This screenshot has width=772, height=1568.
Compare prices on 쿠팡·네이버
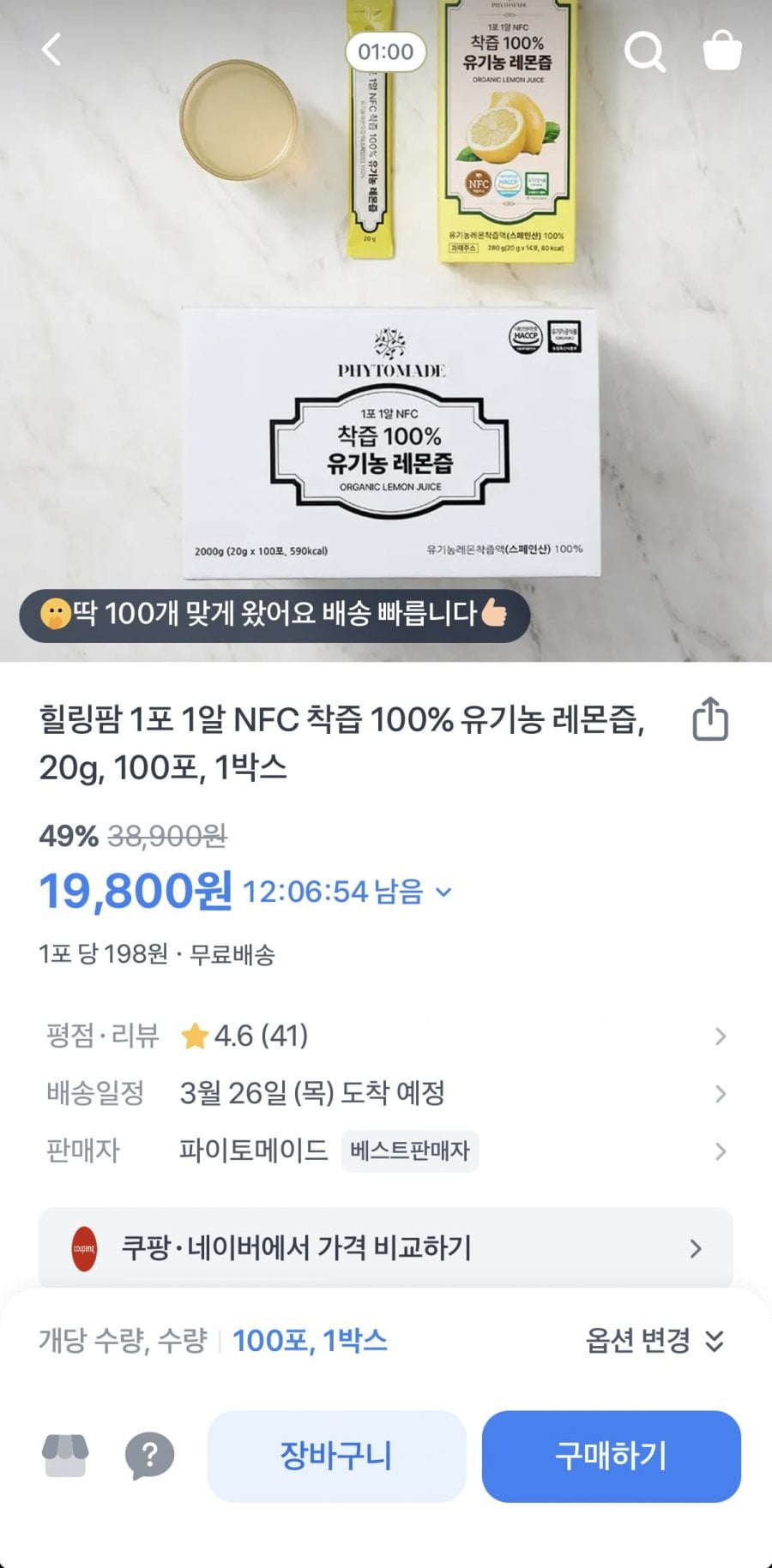point(386,1247)
